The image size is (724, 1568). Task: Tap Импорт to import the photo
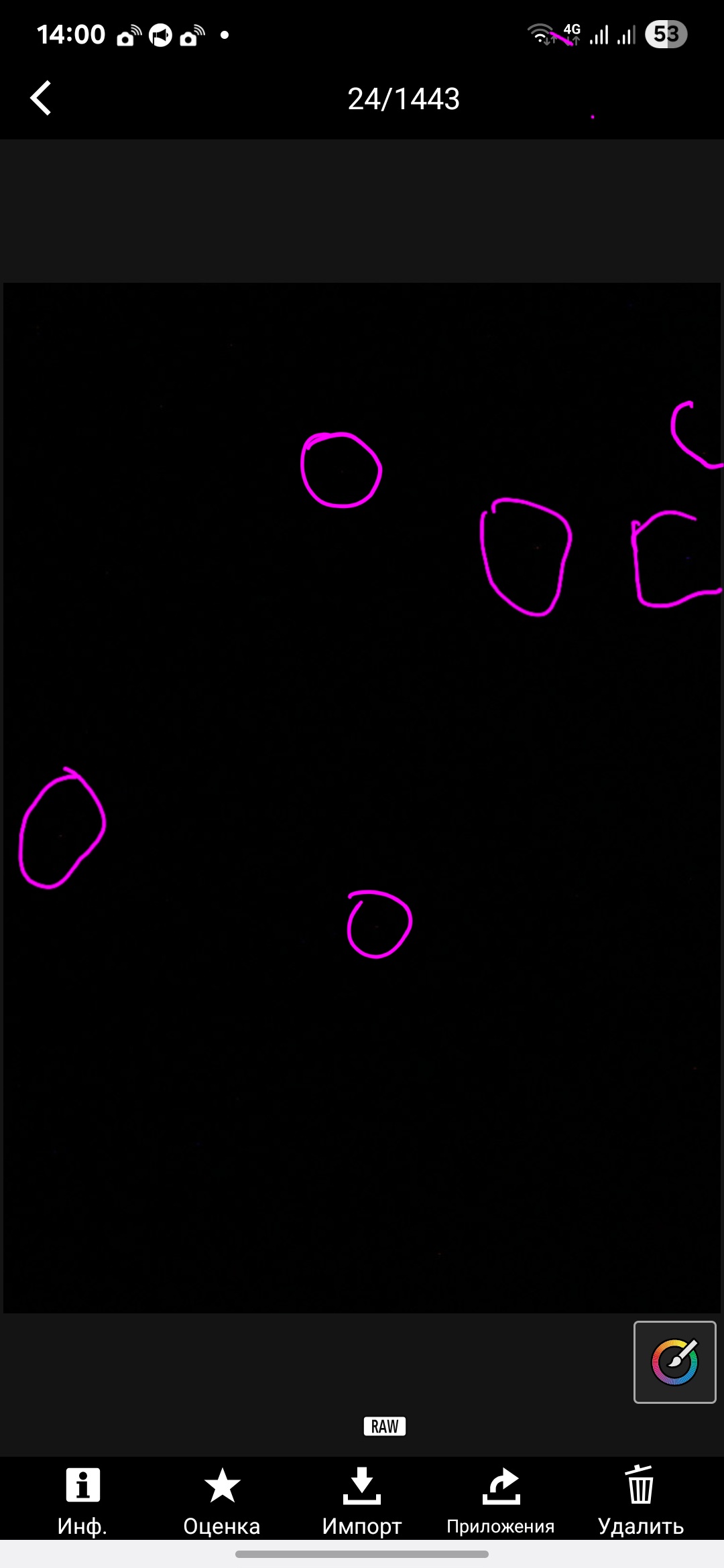click(362, 1500)
